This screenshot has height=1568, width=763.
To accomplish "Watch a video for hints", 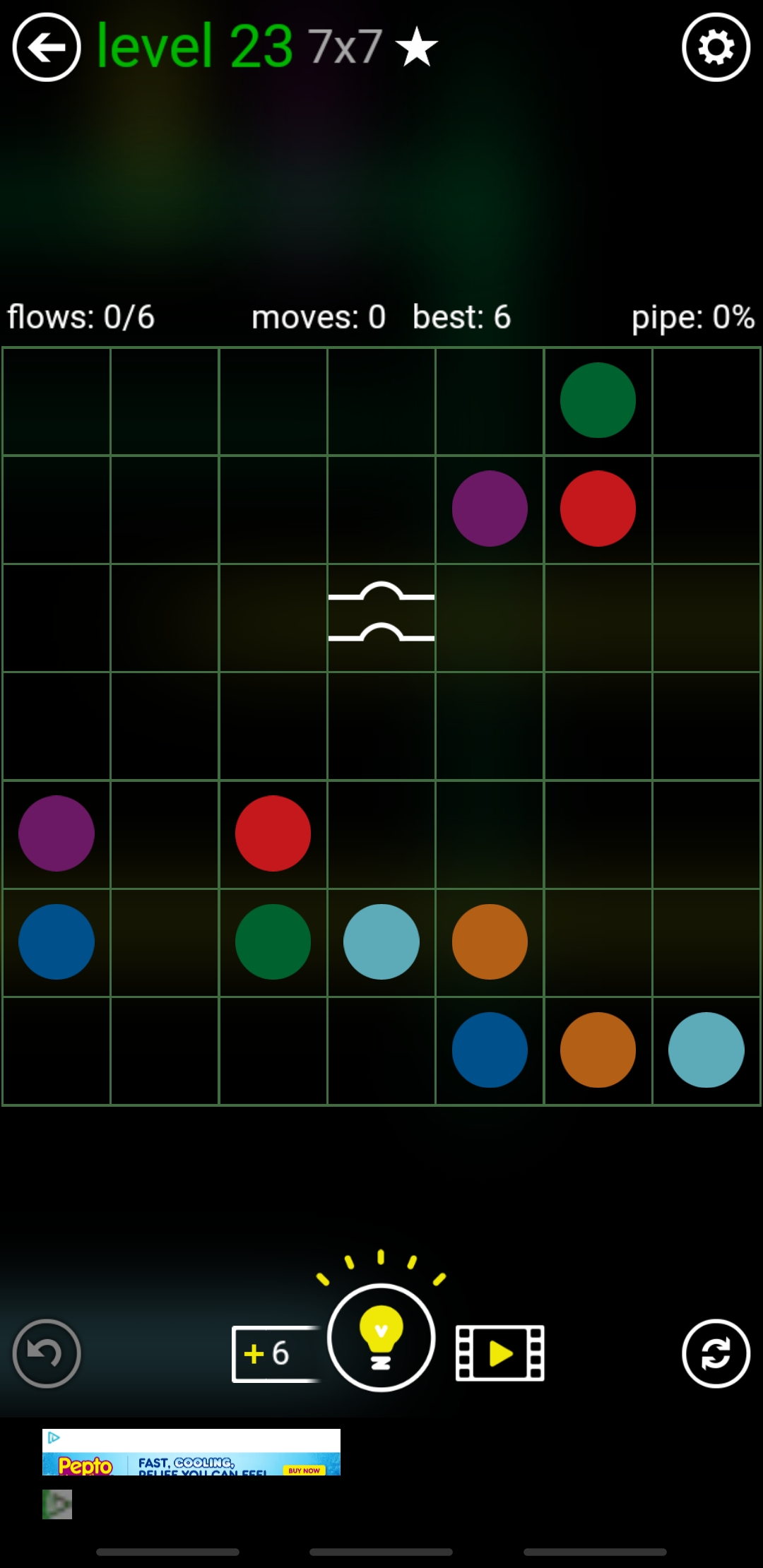I will pyautogui.click(x=500, y=1353).
